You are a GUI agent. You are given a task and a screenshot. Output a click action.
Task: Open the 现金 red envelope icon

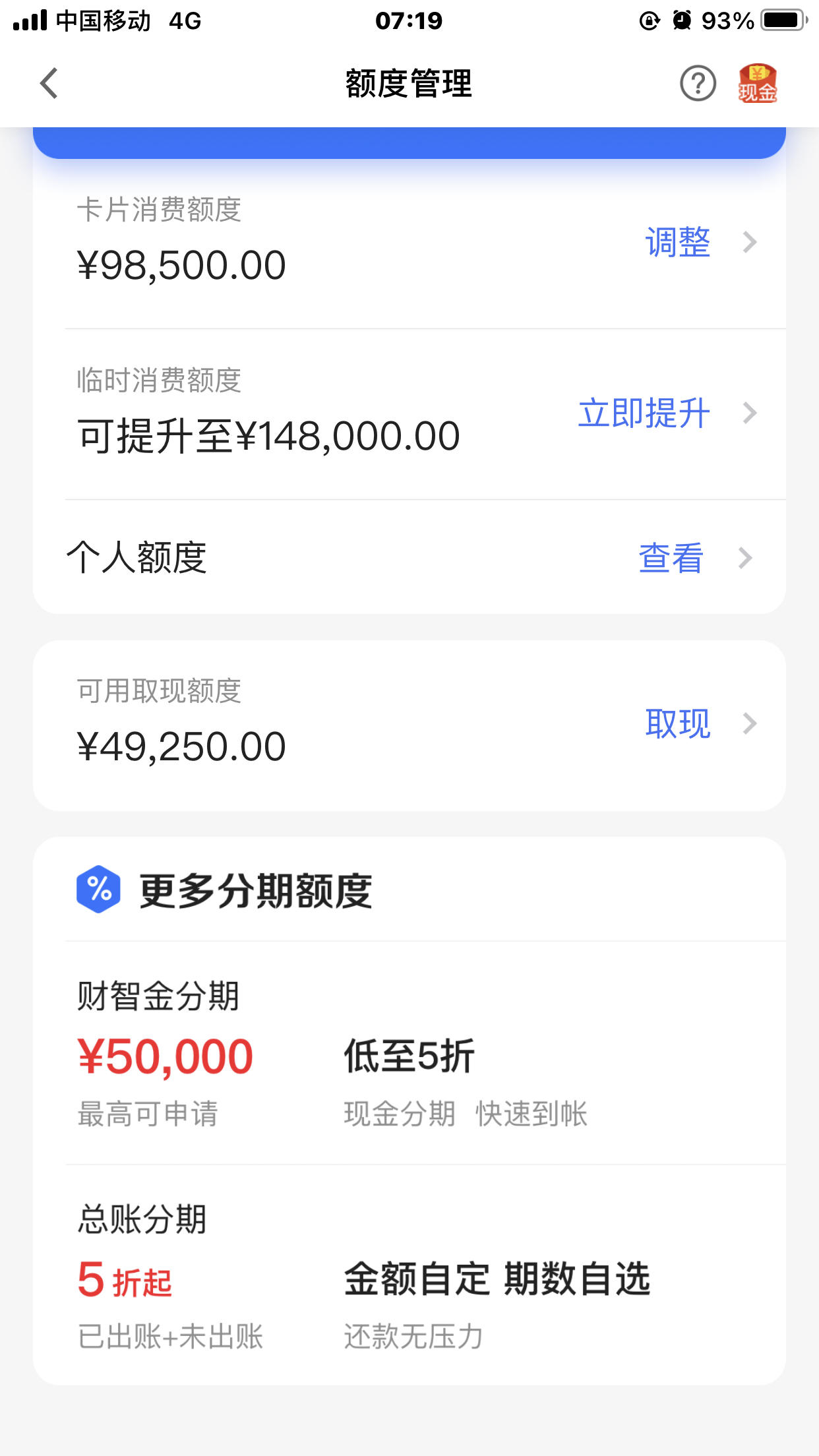[x=757, y=84]
